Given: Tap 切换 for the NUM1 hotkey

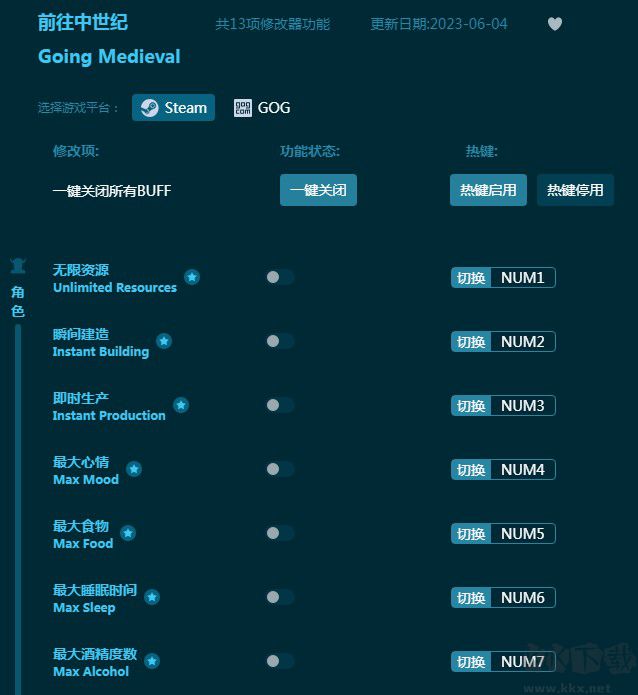Looking at the screenshot, I should tap(471, 278).
